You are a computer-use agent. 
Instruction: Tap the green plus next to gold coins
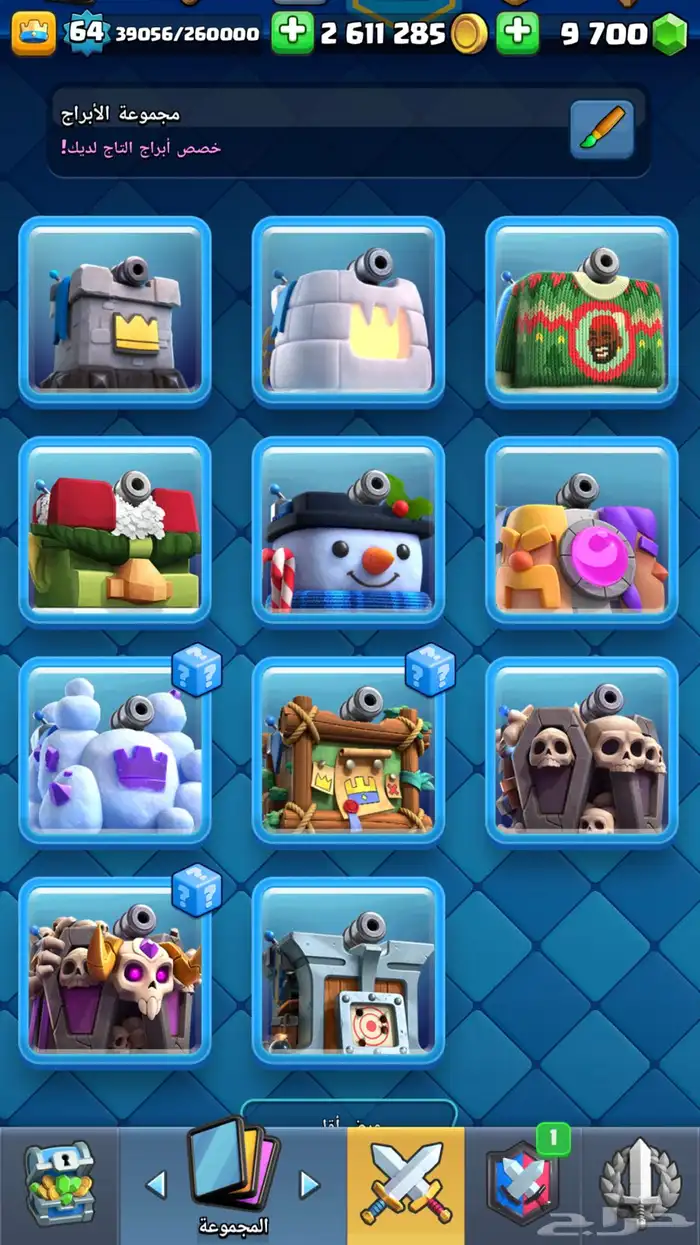pyautogui.click(x=292, y=33)
